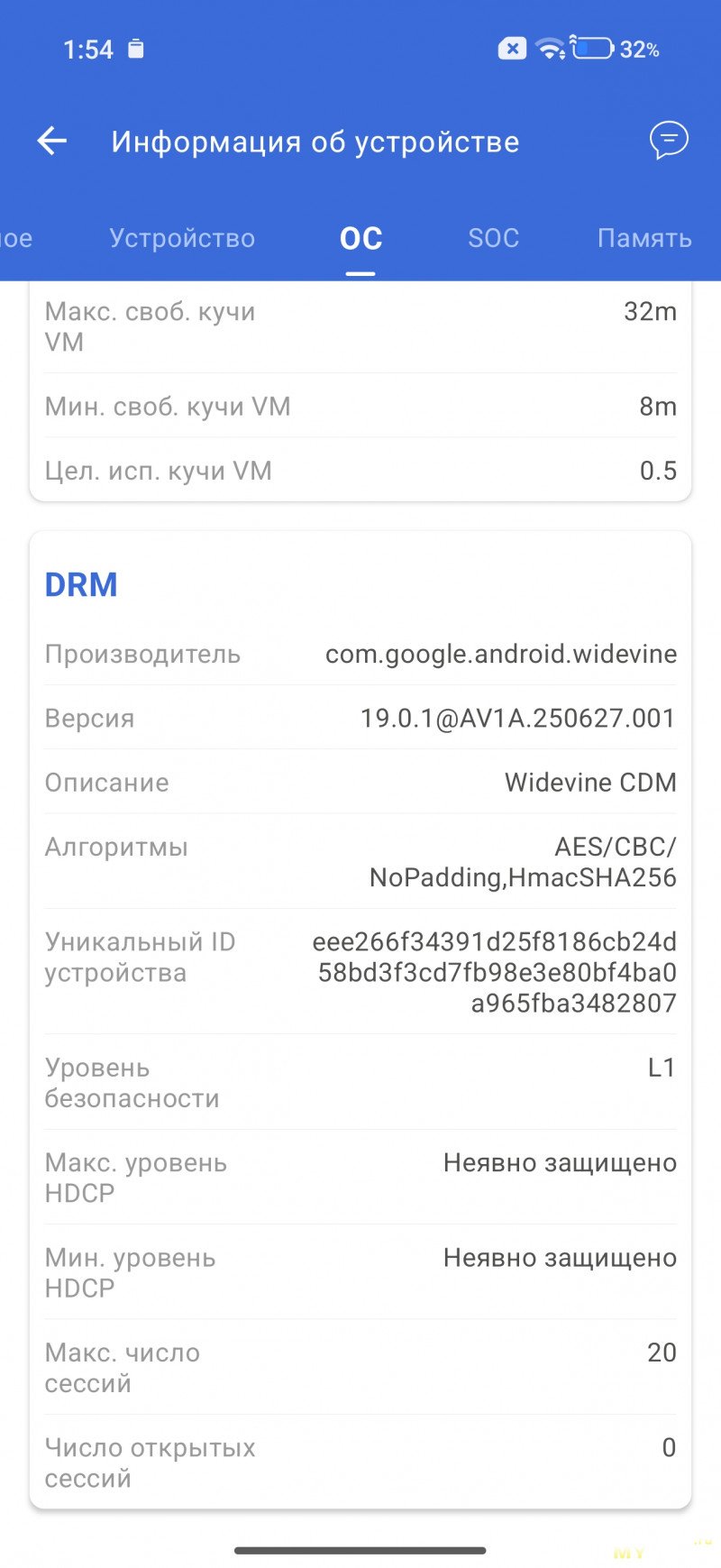Switch to the Устройство tab

point(182,238)
